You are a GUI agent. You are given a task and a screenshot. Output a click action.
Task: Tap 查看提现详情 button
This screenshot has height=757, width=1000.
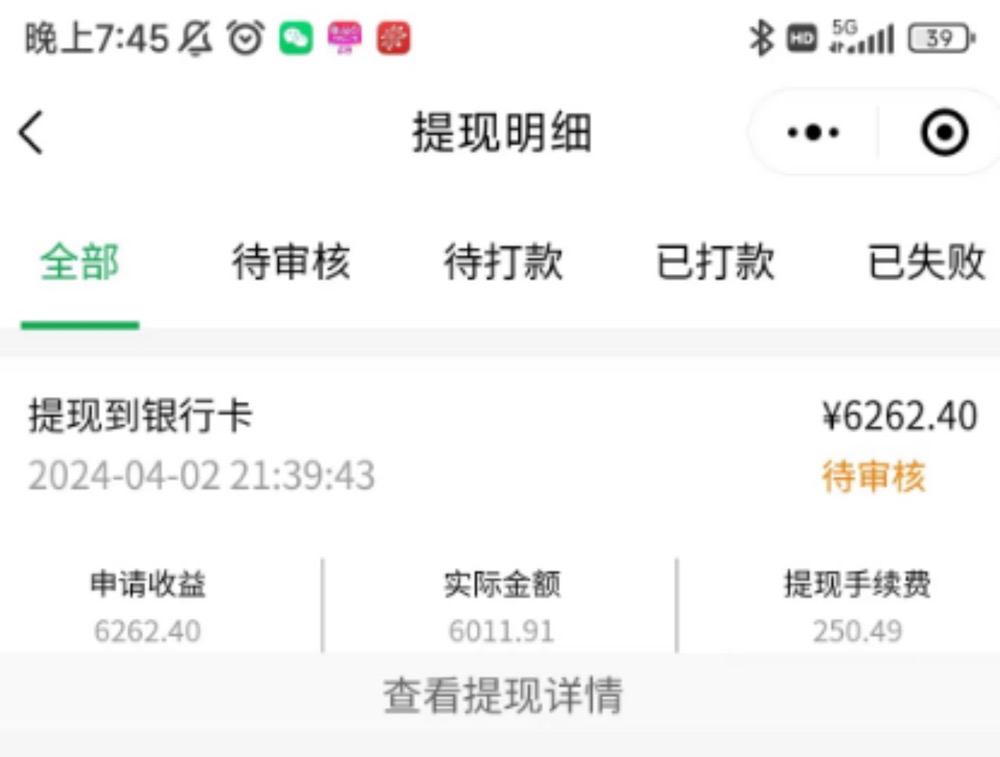502,696
